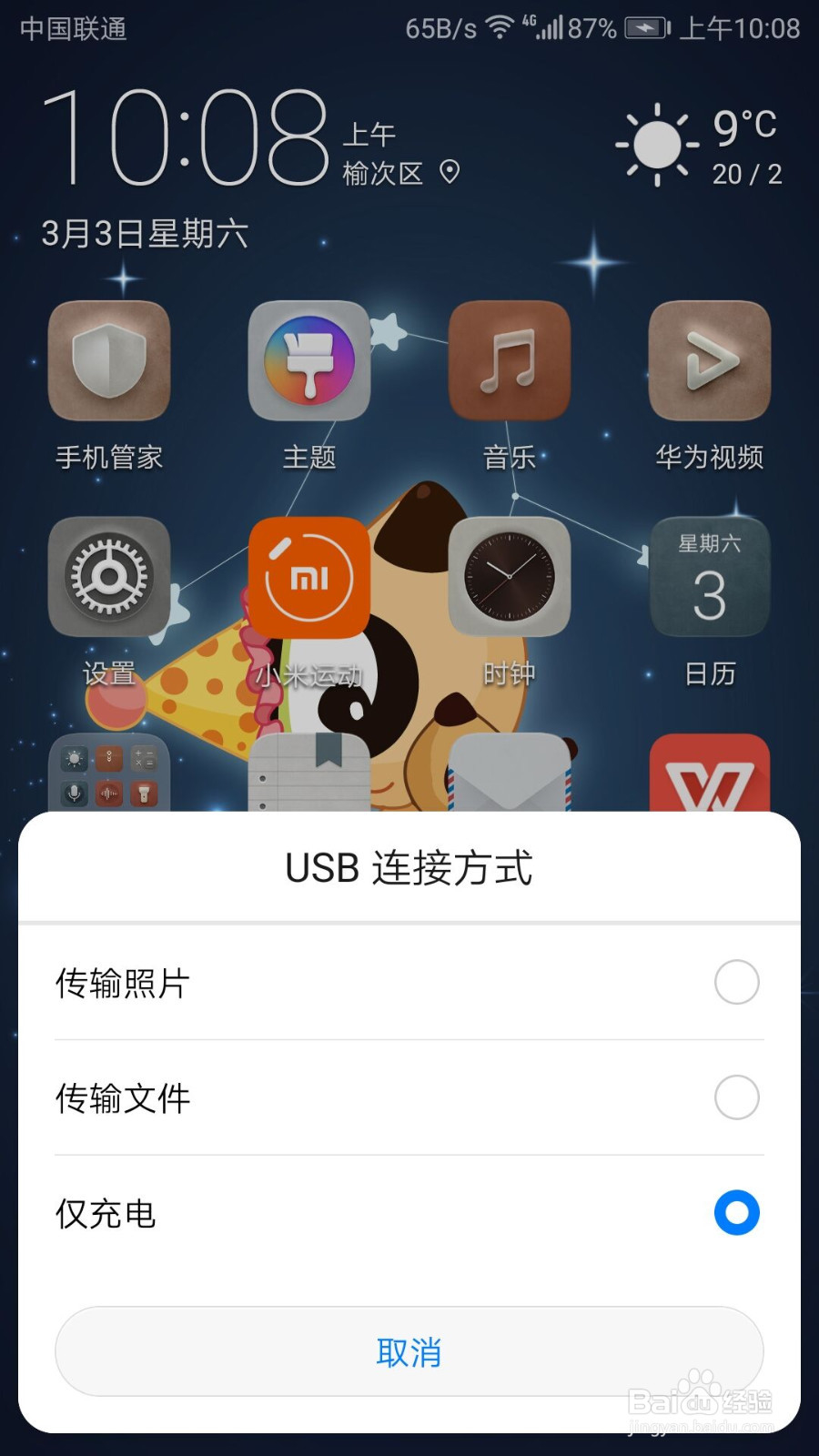The image size is (819, 1456).
Task: Open the 设置 settings app
Action: click(x=109, y=578)
